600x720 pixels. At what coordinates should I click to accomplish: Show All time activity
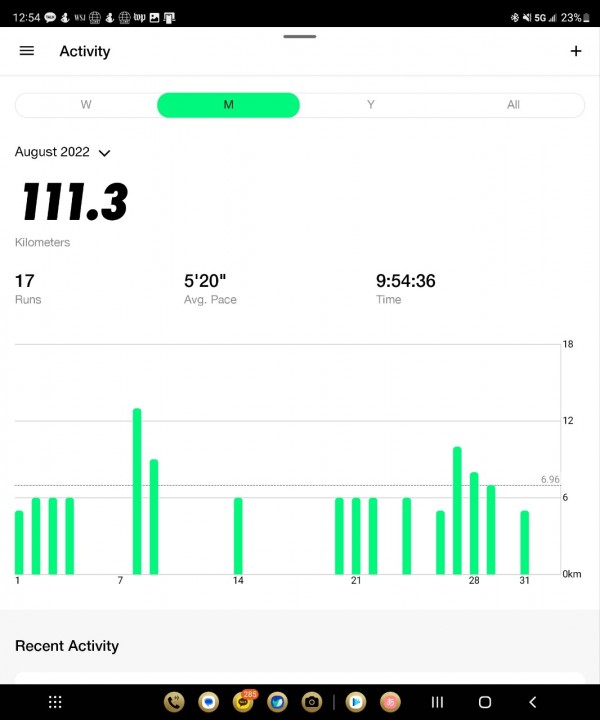coord(513,105)
